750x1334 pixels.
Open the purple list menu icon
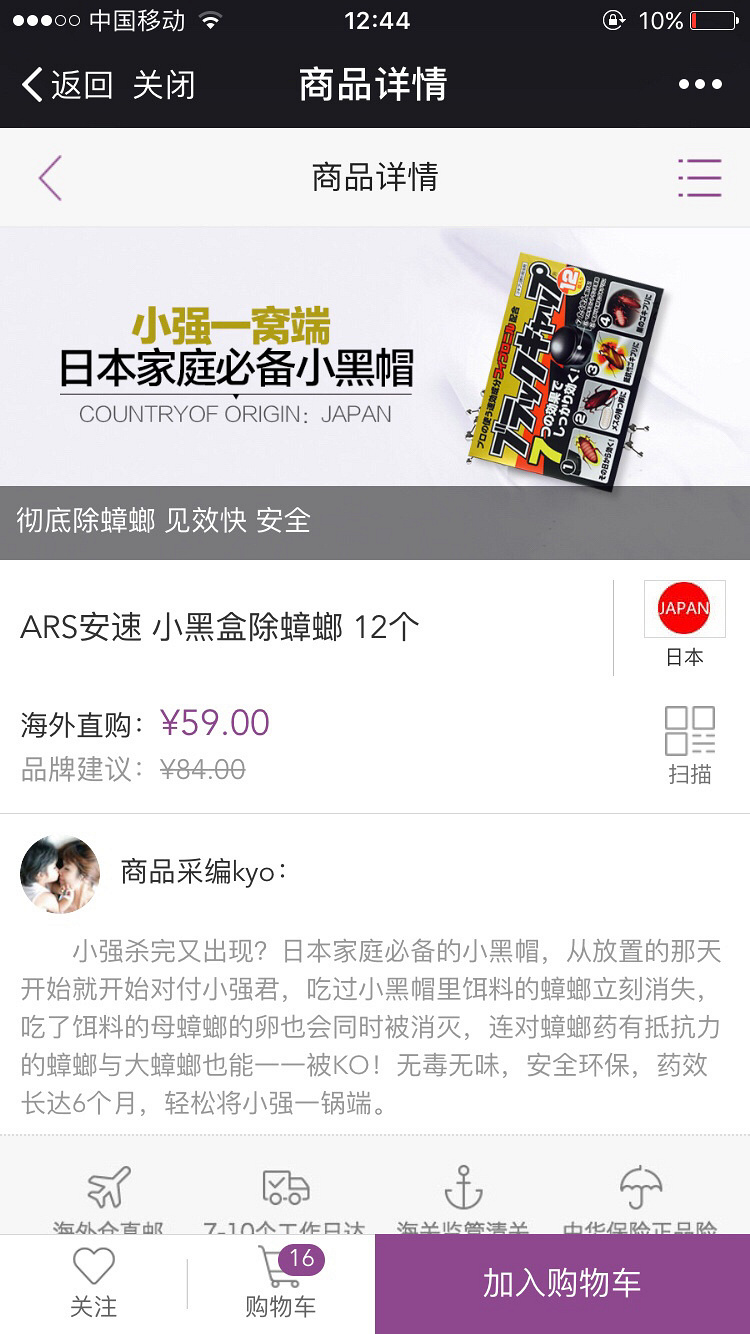(x=699, y=178)
